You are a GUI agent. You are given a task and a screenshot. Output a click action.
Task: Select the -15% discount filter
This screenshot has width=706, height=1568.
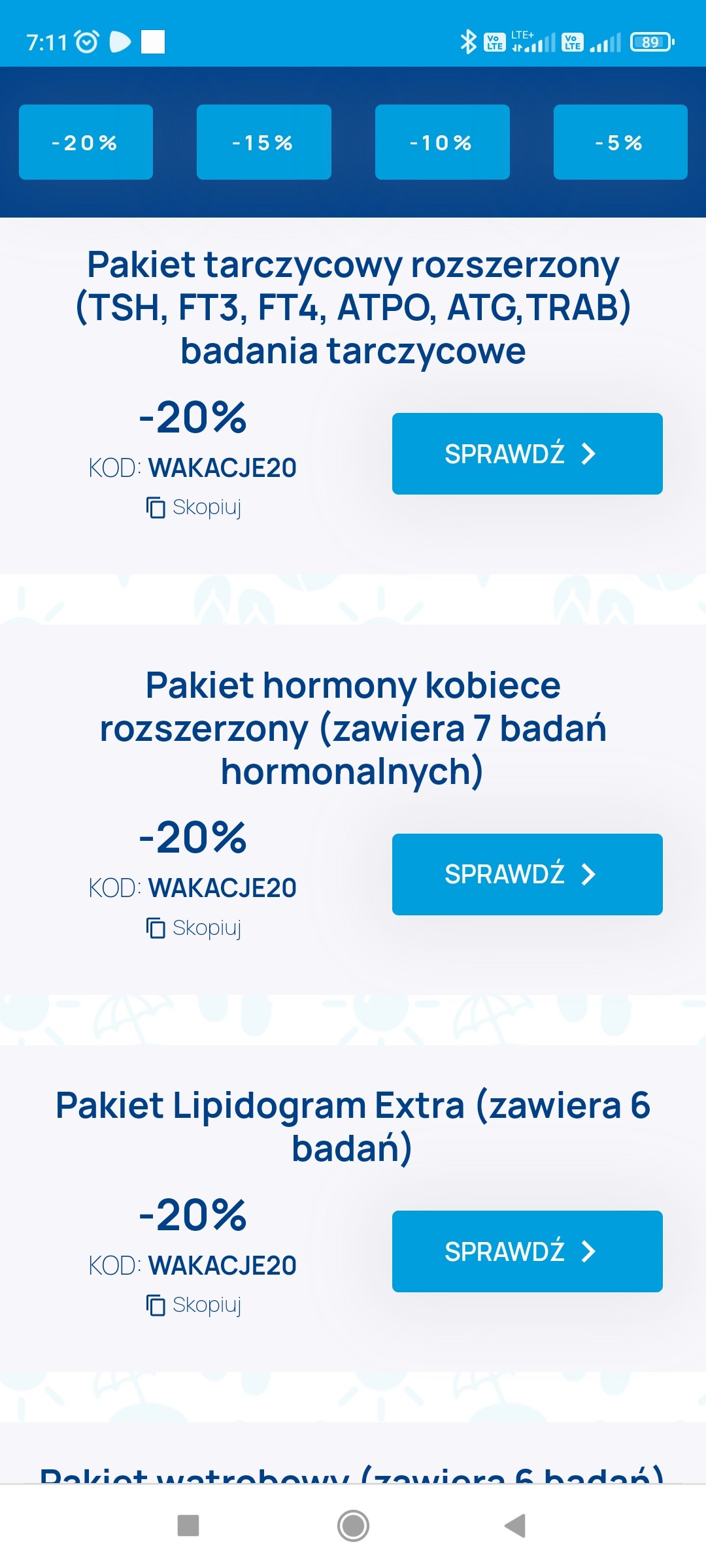(x=264, y=142)
